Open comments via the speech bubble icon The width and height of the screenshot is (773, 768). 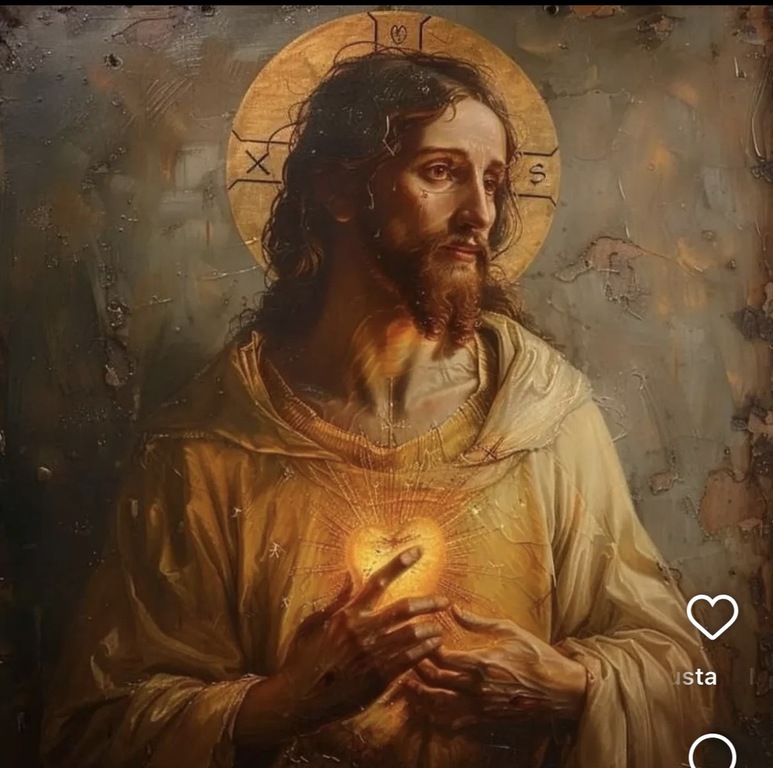713,752
